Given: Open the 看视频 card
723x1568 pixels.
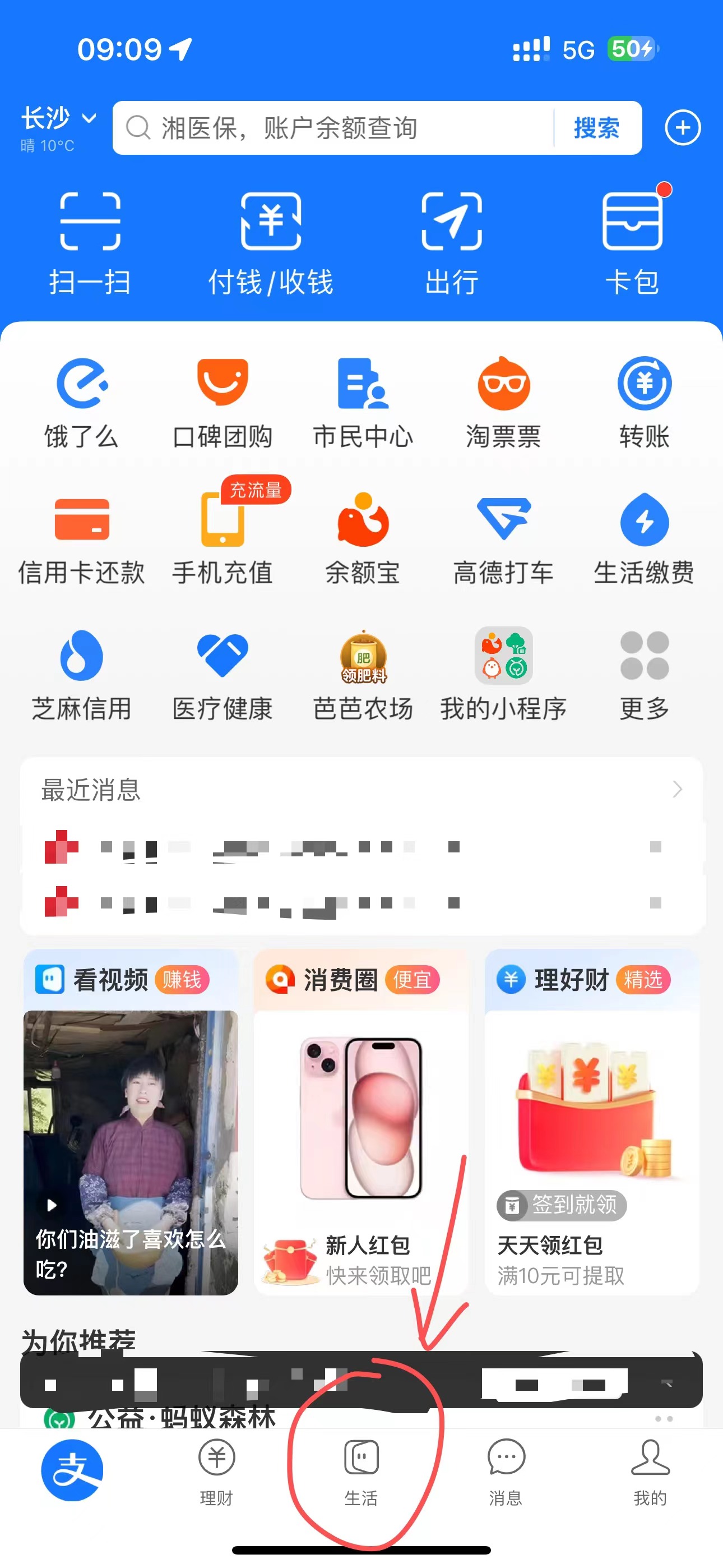Looking at the screenshot, I should click(130, 1122).
